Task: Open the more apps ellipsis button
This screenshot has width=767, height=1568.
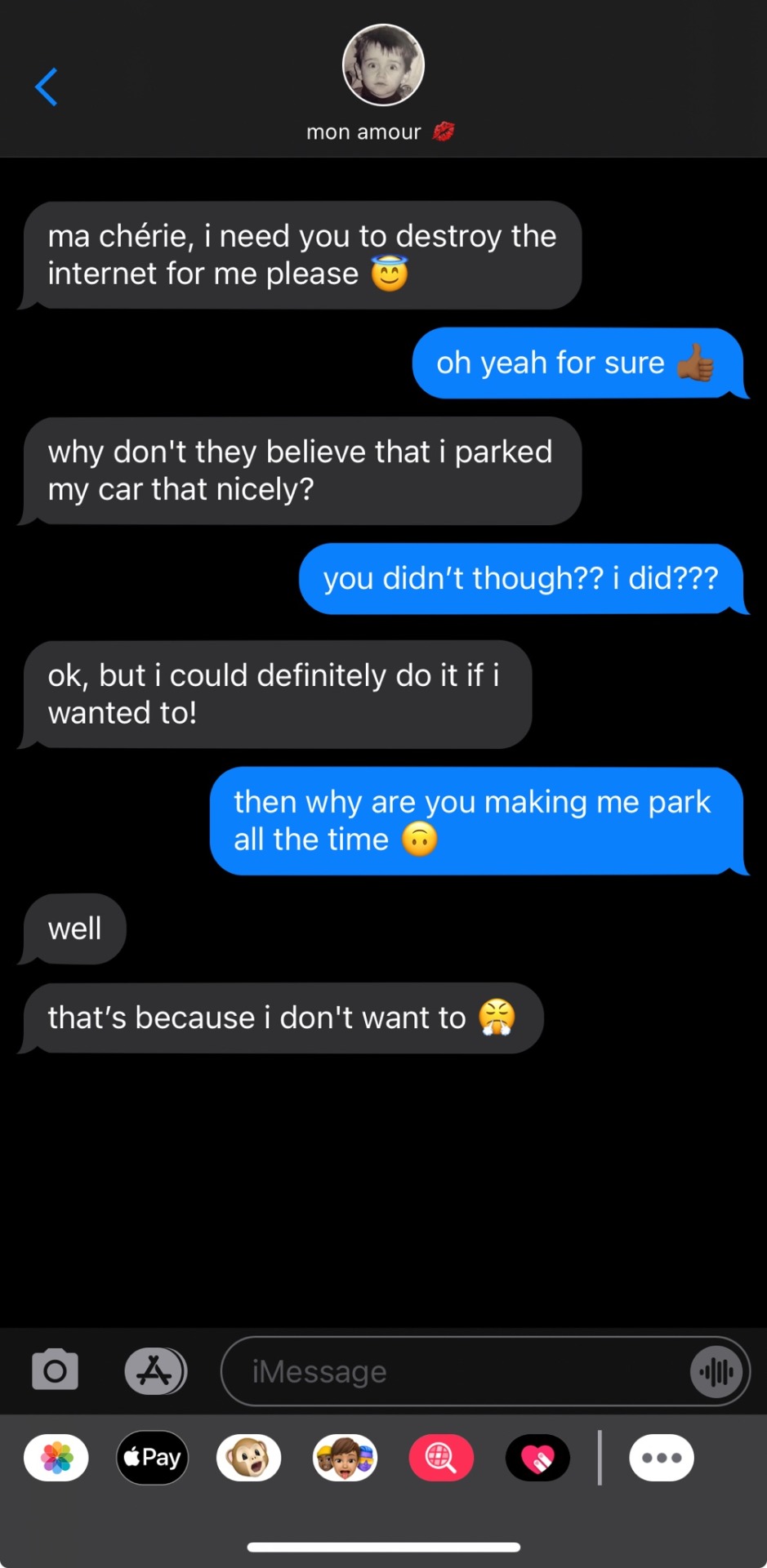Action: tap(661, 1457)
